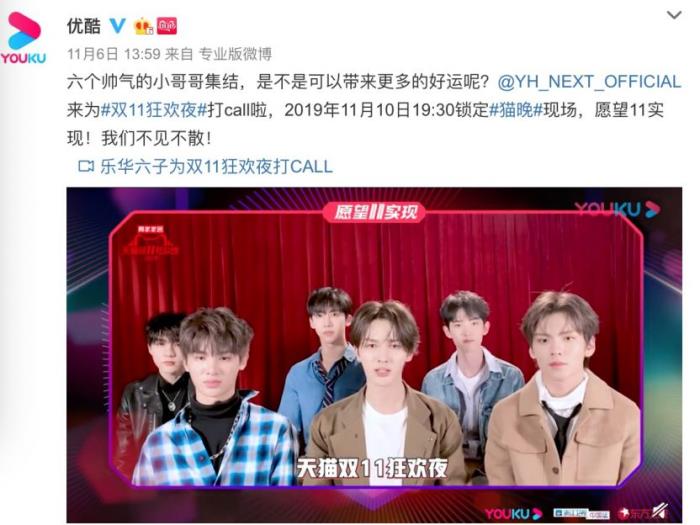
Task: Open the 11月6日 13:59 post timestamp
Action: coord(112,53)
